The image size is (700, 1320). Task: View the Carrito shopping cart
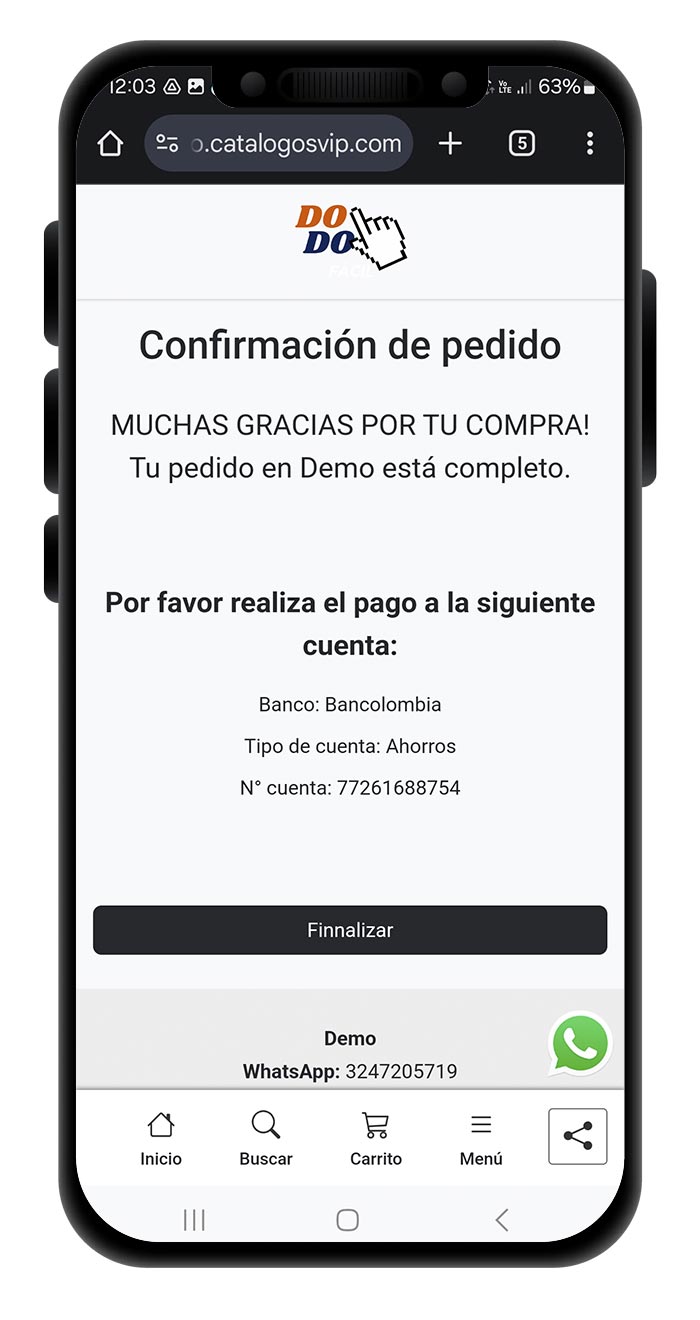click(x=376, y=1138)
